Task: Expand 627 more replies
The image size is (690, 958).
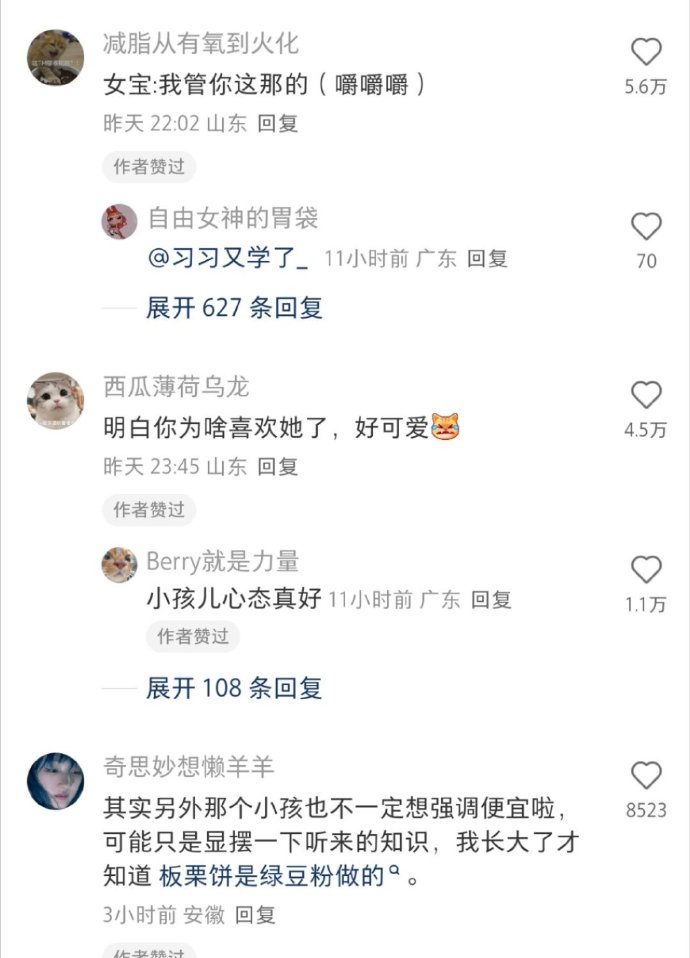Action: point(234,307)
